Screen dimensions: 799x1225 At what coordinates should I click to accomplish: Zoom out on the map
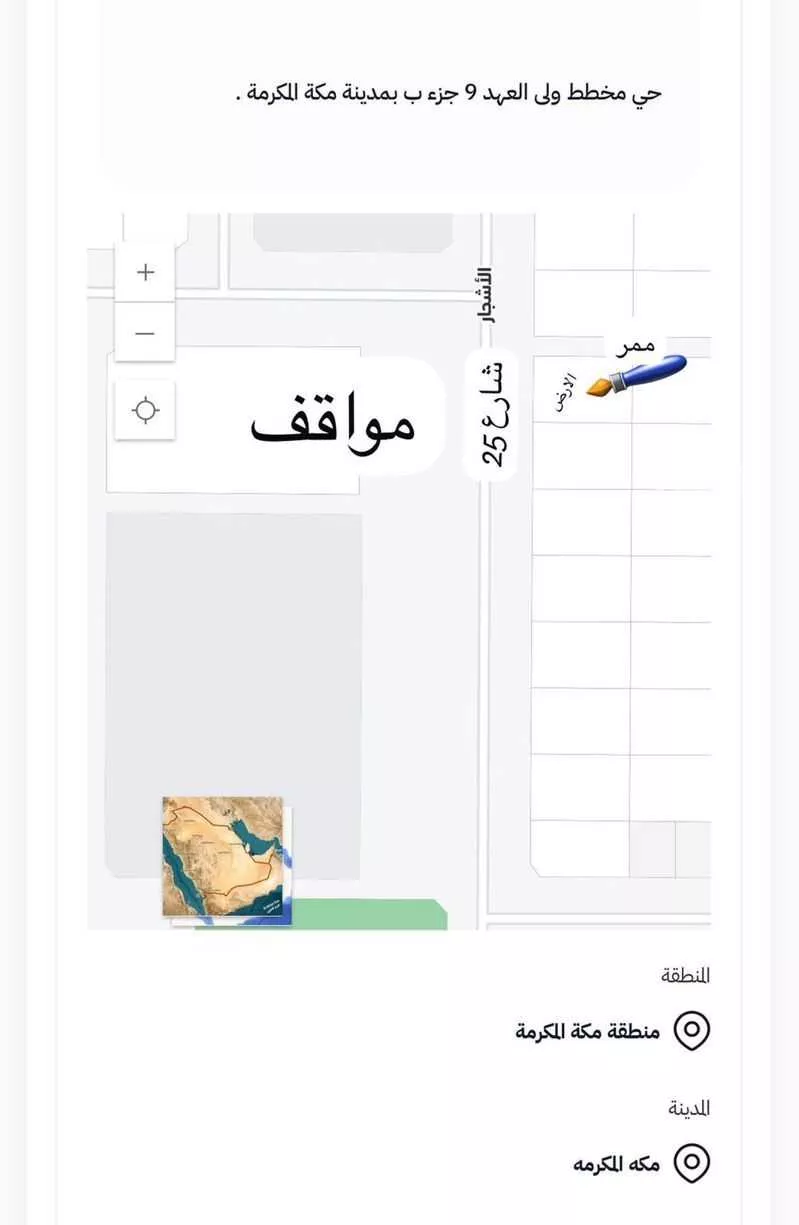click(146, 333)
